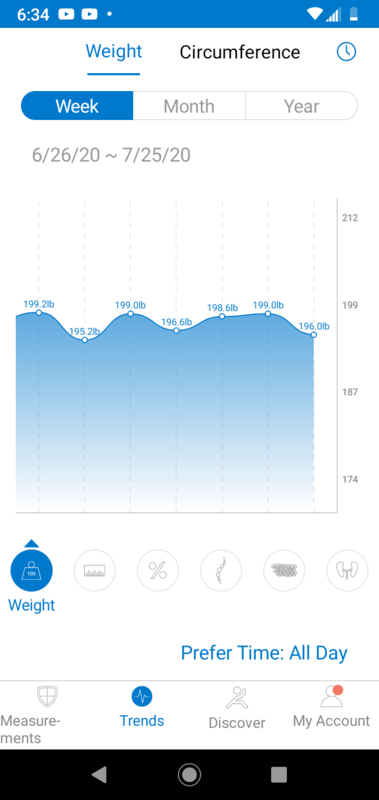
Task: Select the muscle fiber metric icon
Action: tap(284, 570)
